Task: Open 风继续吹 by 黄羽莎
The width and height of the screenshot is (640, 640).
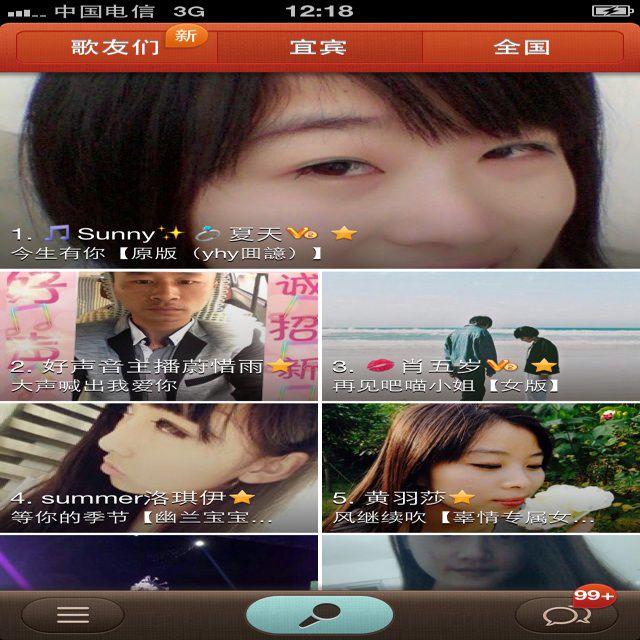Action: pos(480,467)
